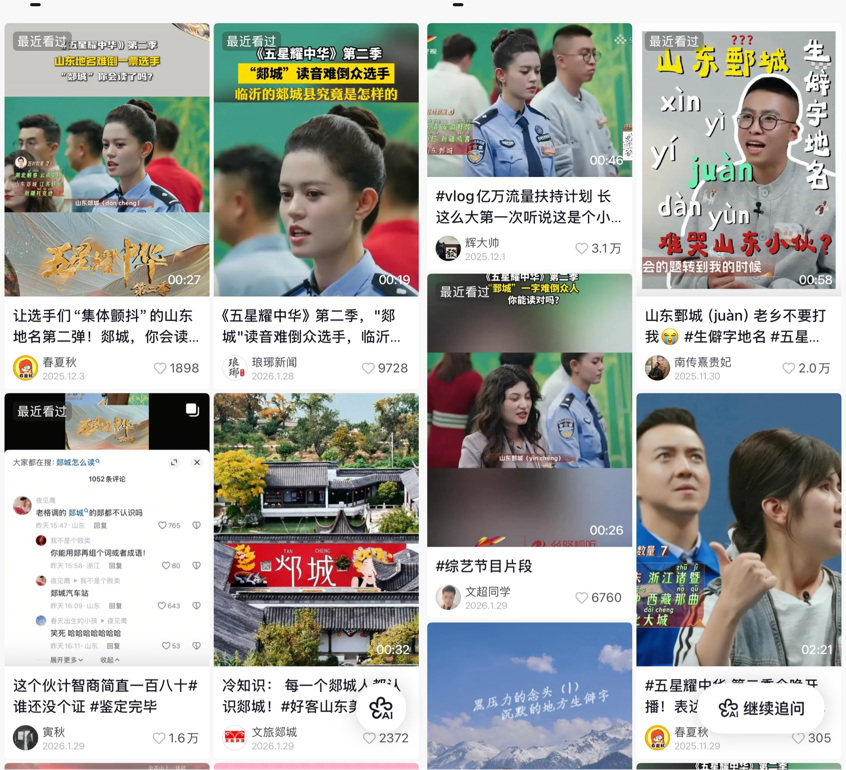Watch the 山东鄄城 生僻字地名 video
Screen dimensions: 846x770
point(738,160)
